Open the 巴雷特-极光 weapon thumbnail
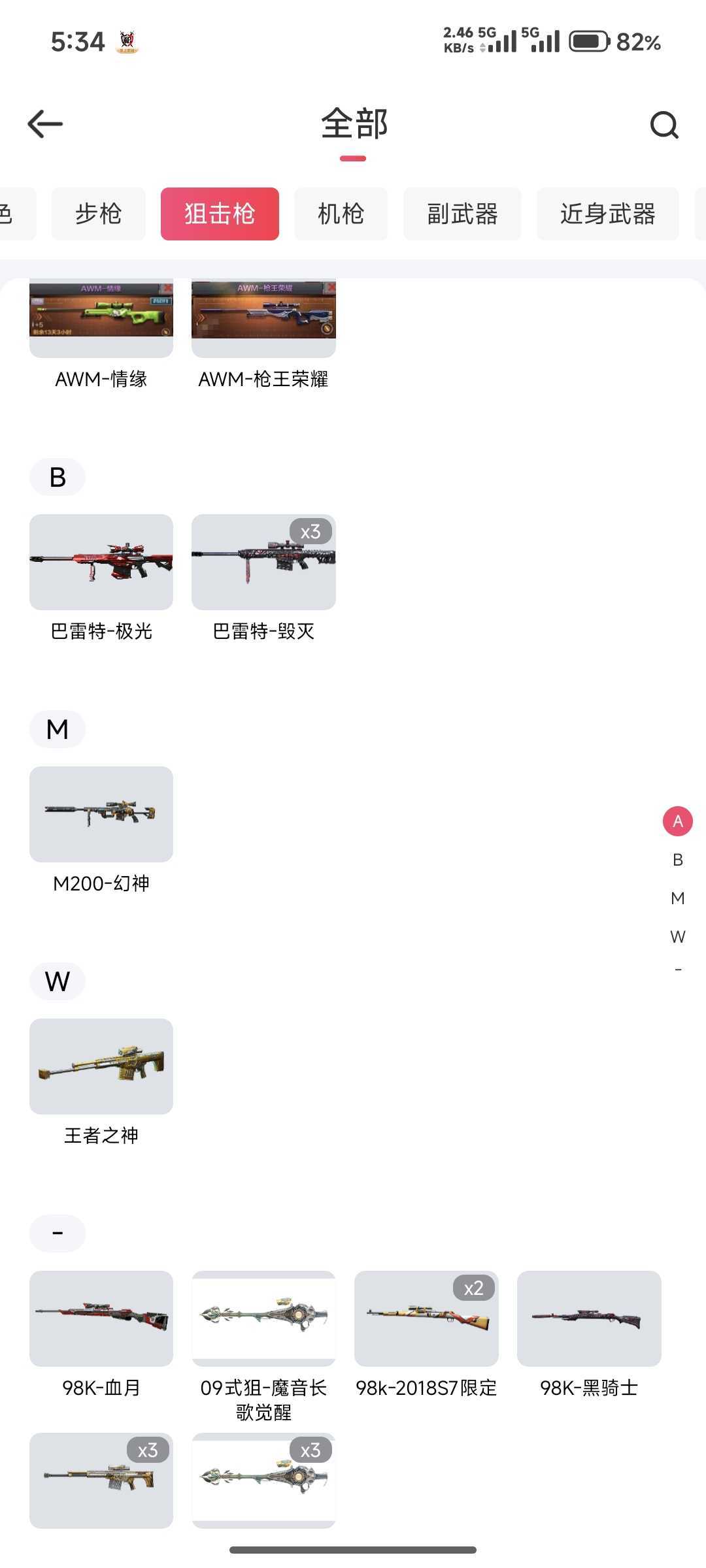The image size is (706, 1568). [101, 562]
